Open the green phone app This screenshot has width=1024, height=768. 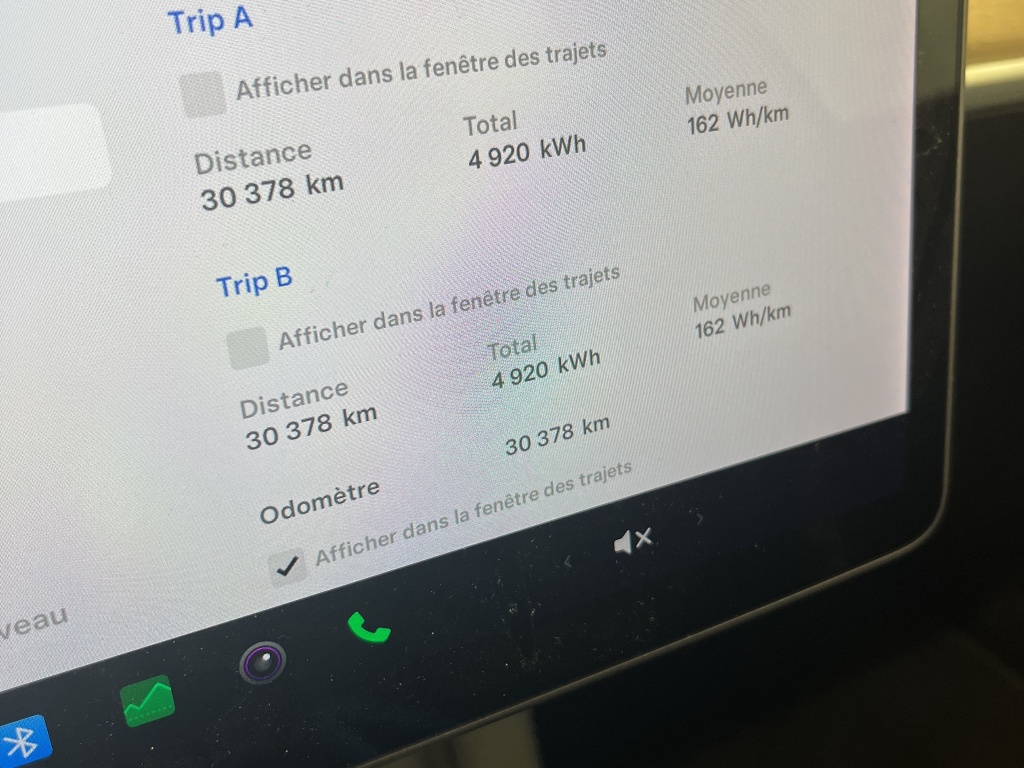pyautogui.click(x=369, y=628)
